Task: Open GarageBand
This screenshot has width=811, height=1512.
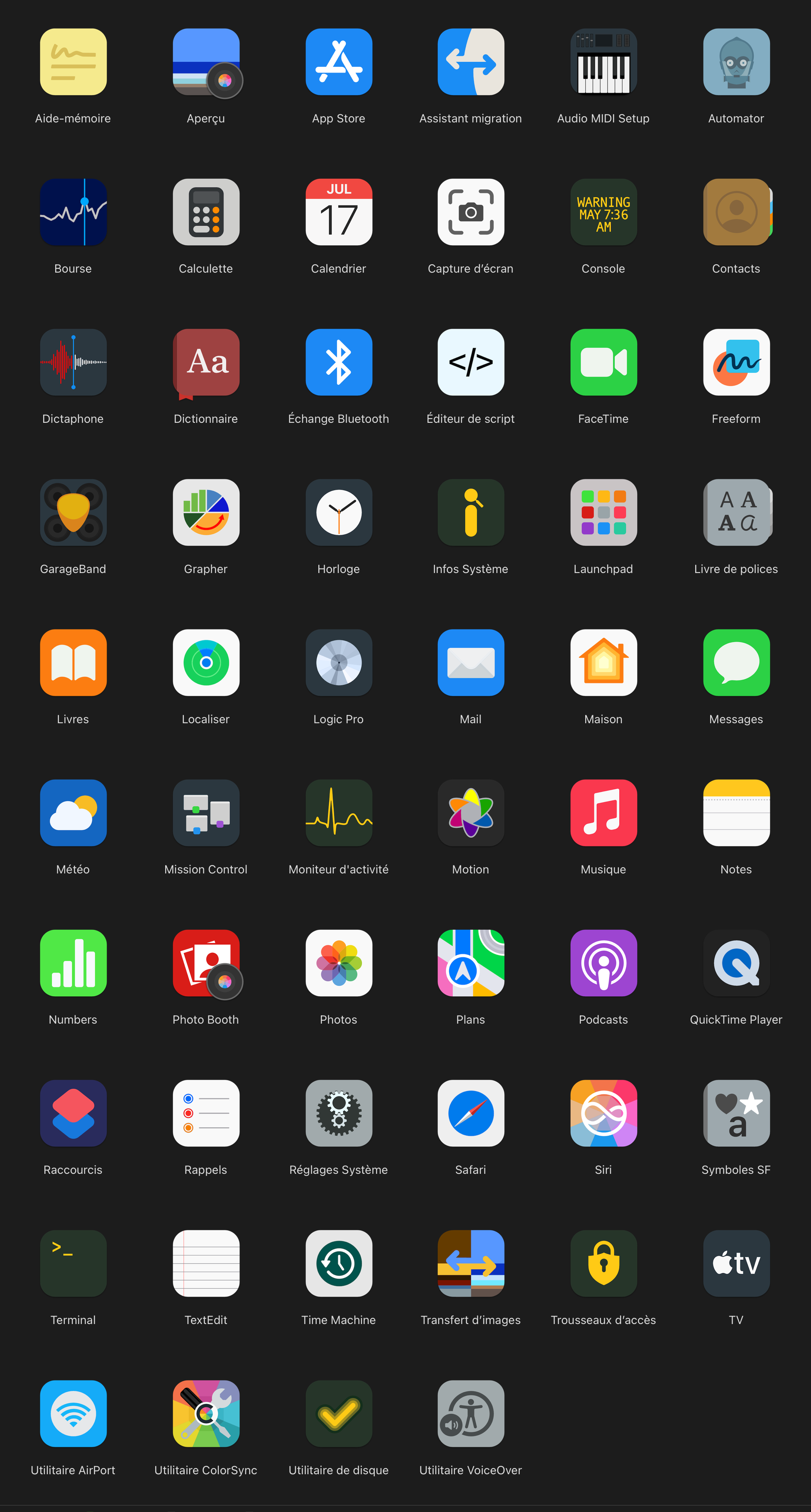Action: [73, 512]
